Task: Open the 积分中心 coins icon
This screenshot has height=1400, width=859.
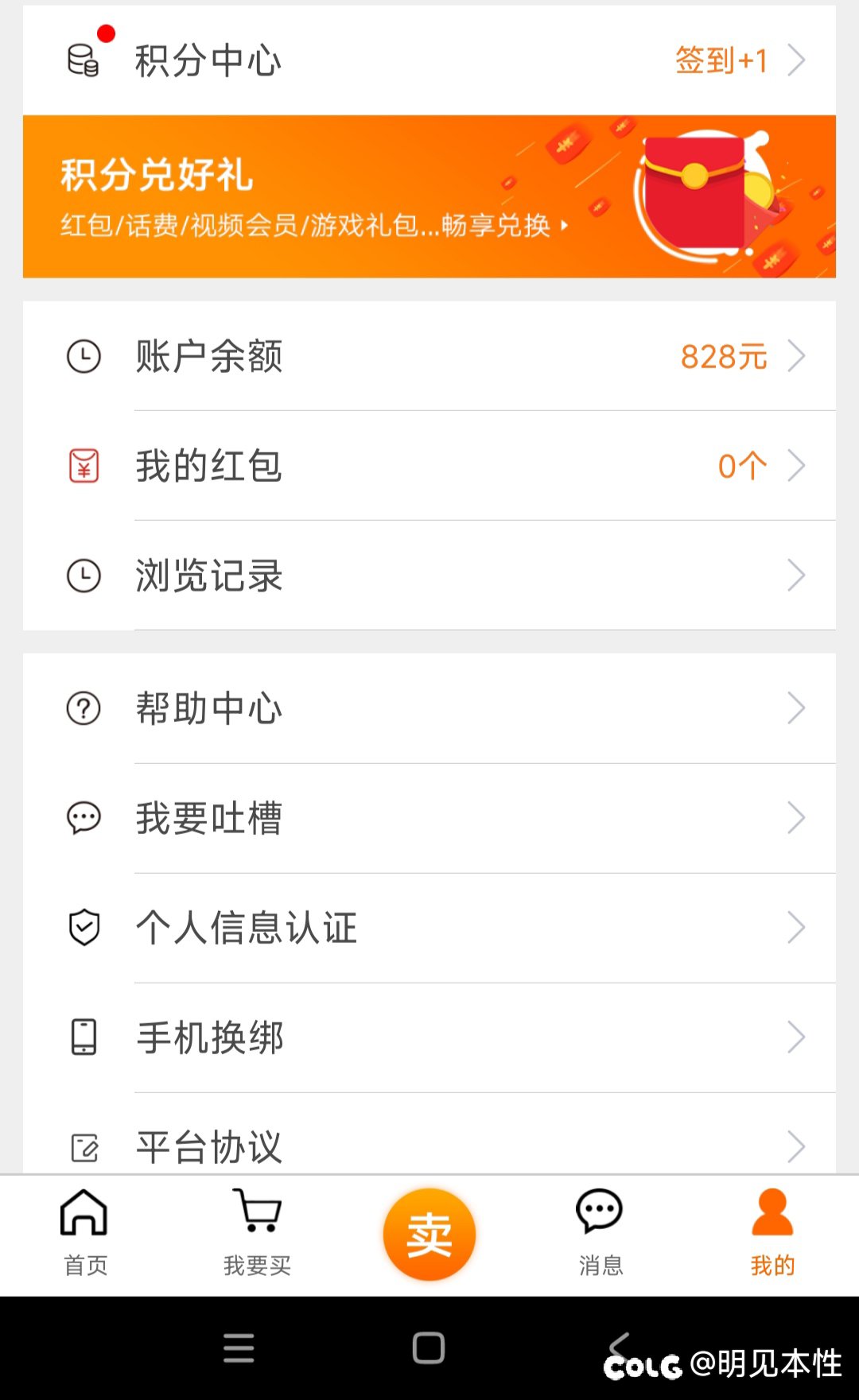Action: point(82,59)
